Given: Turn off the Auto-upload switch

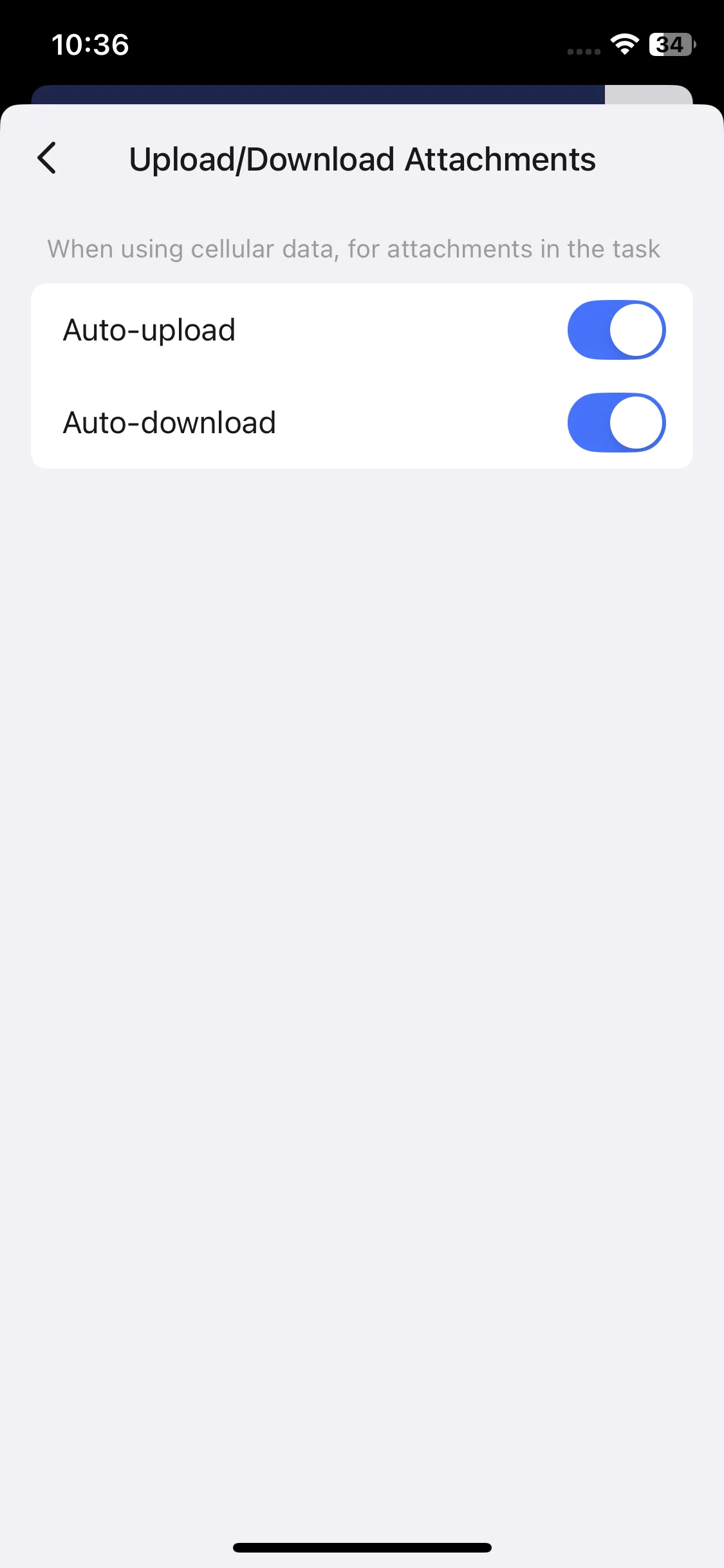Looking at the screenshot, I should (x=616, y=330).
